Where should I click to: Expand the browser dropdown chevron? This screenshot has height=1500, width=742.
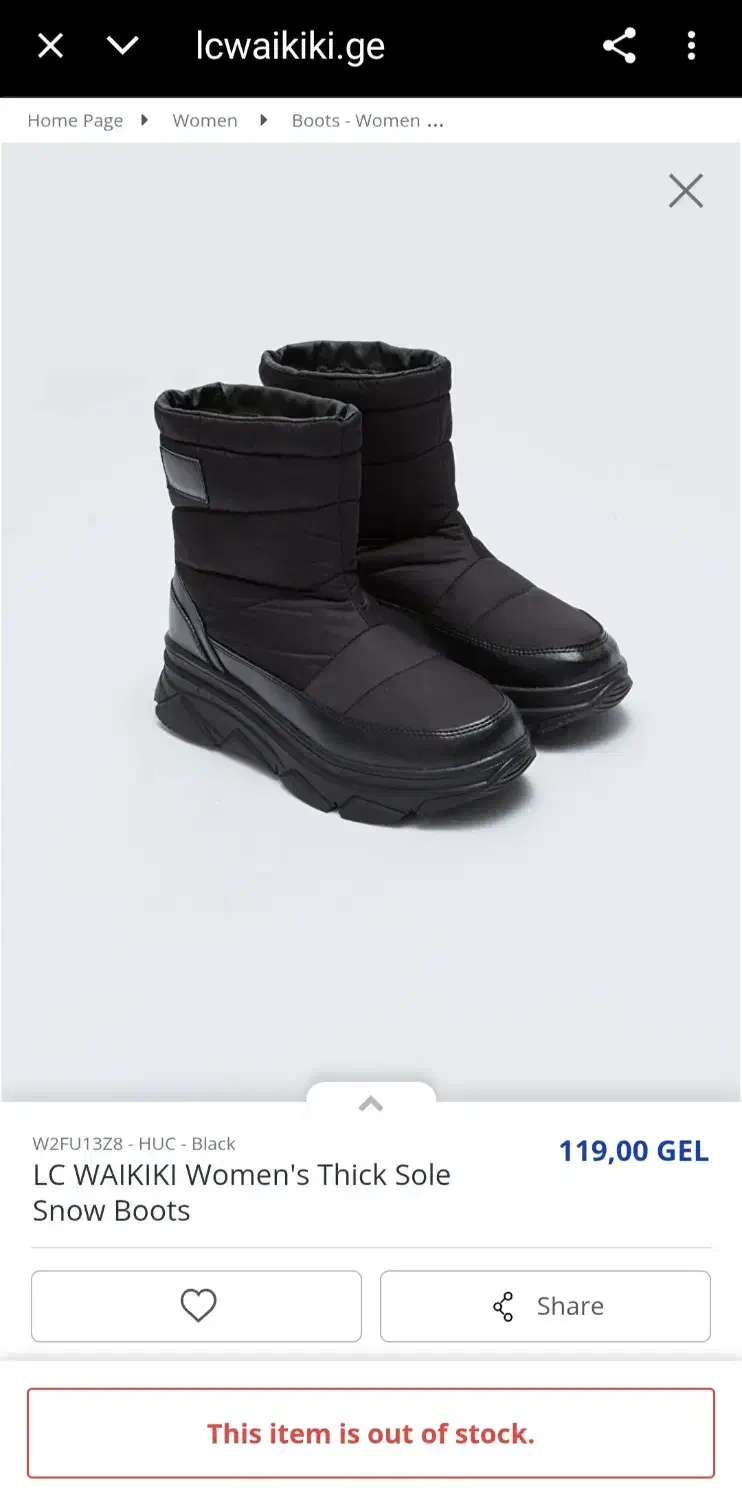click(x=122, y=46)
